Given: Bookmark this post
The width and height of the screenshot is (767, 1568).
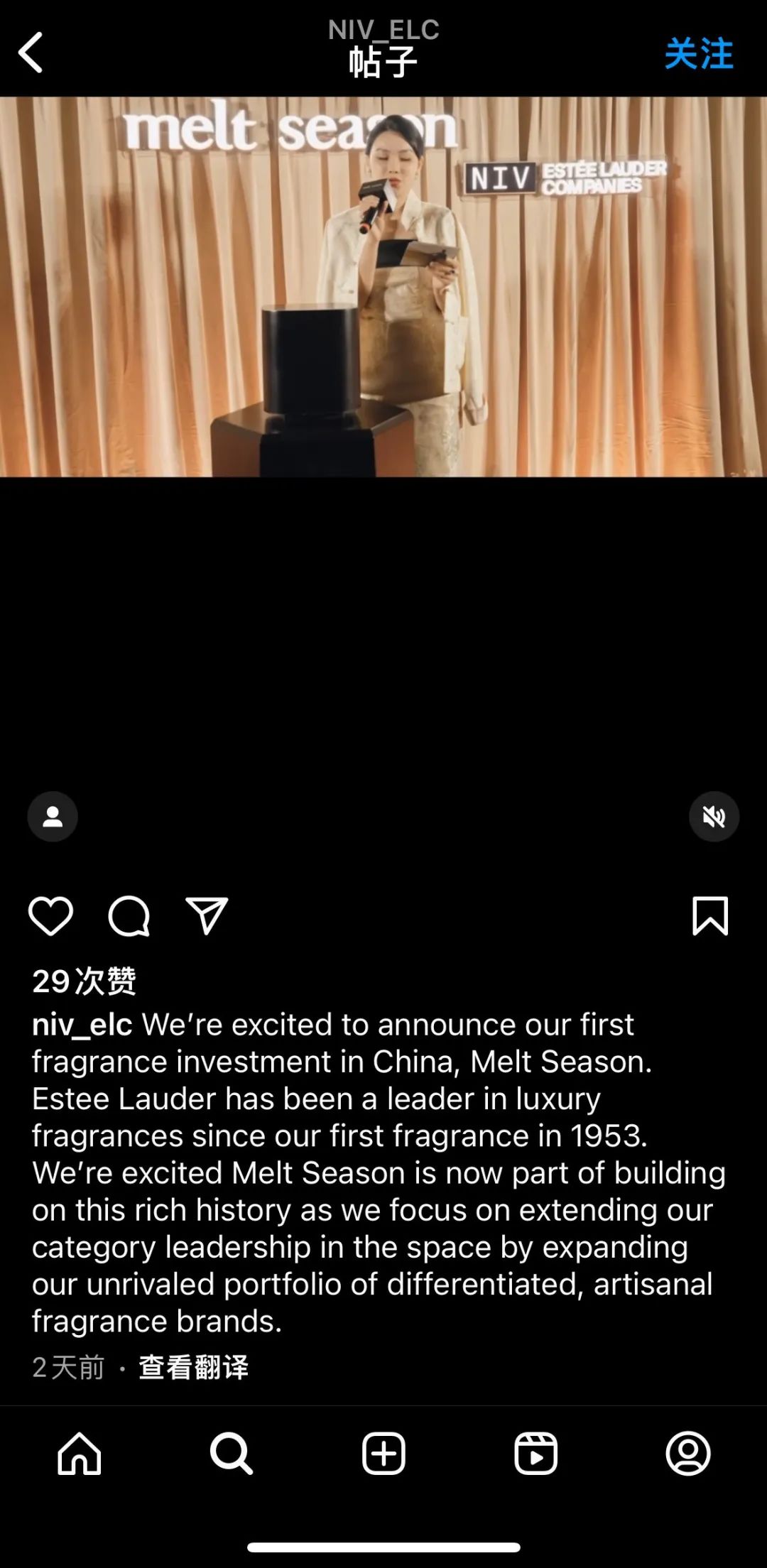Looking at the screenshot, I should (x=709, y=916).
